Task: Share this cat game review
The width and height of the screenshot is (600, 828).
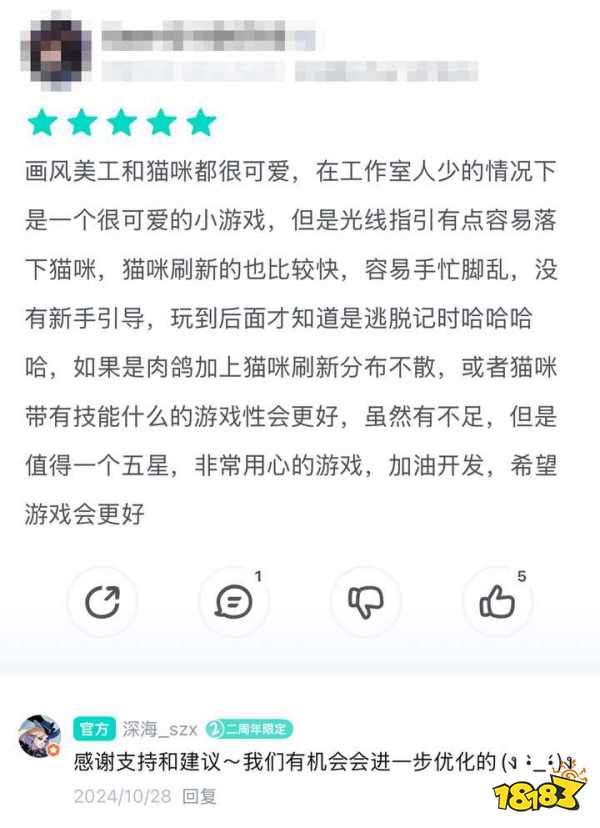Action: [x=101, y=601]
